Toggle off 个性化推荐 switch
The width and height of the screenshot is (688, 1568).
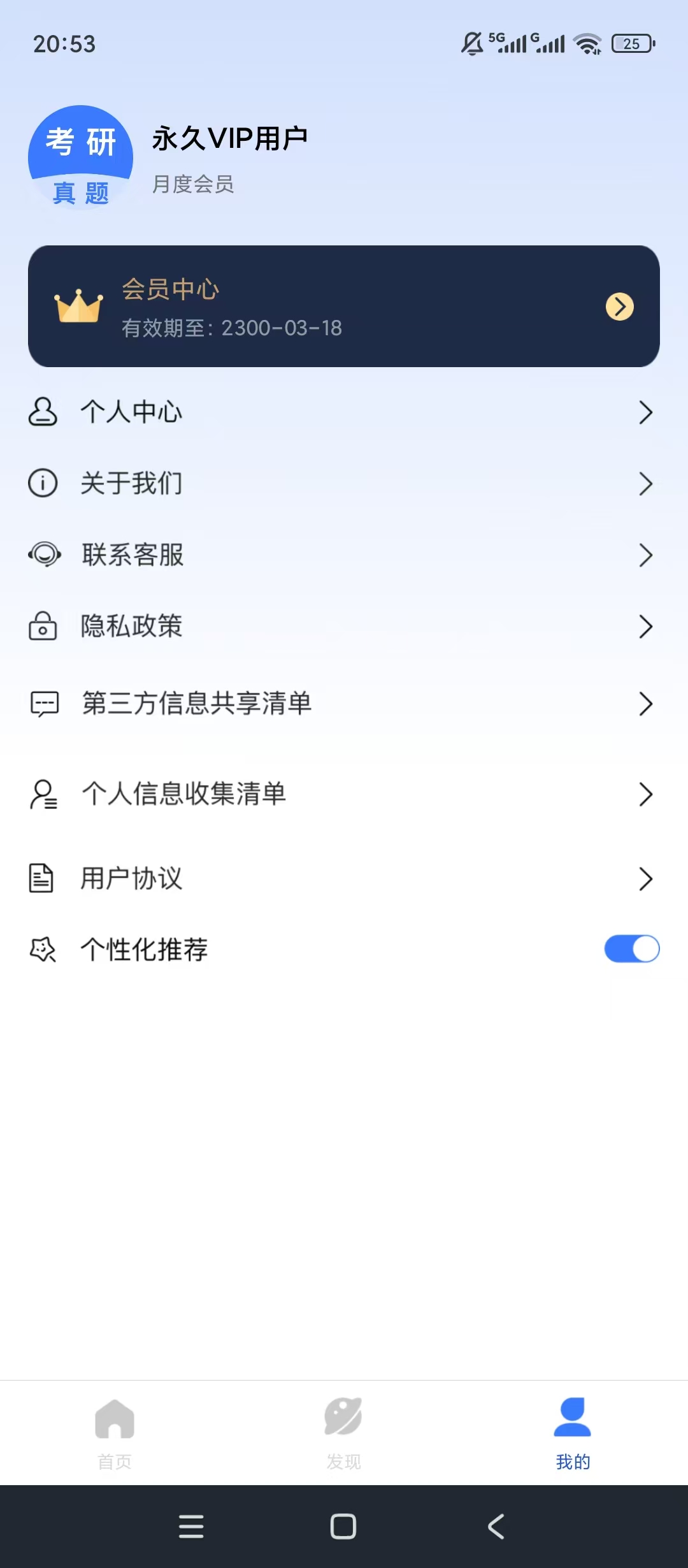(x=631, y=949)
